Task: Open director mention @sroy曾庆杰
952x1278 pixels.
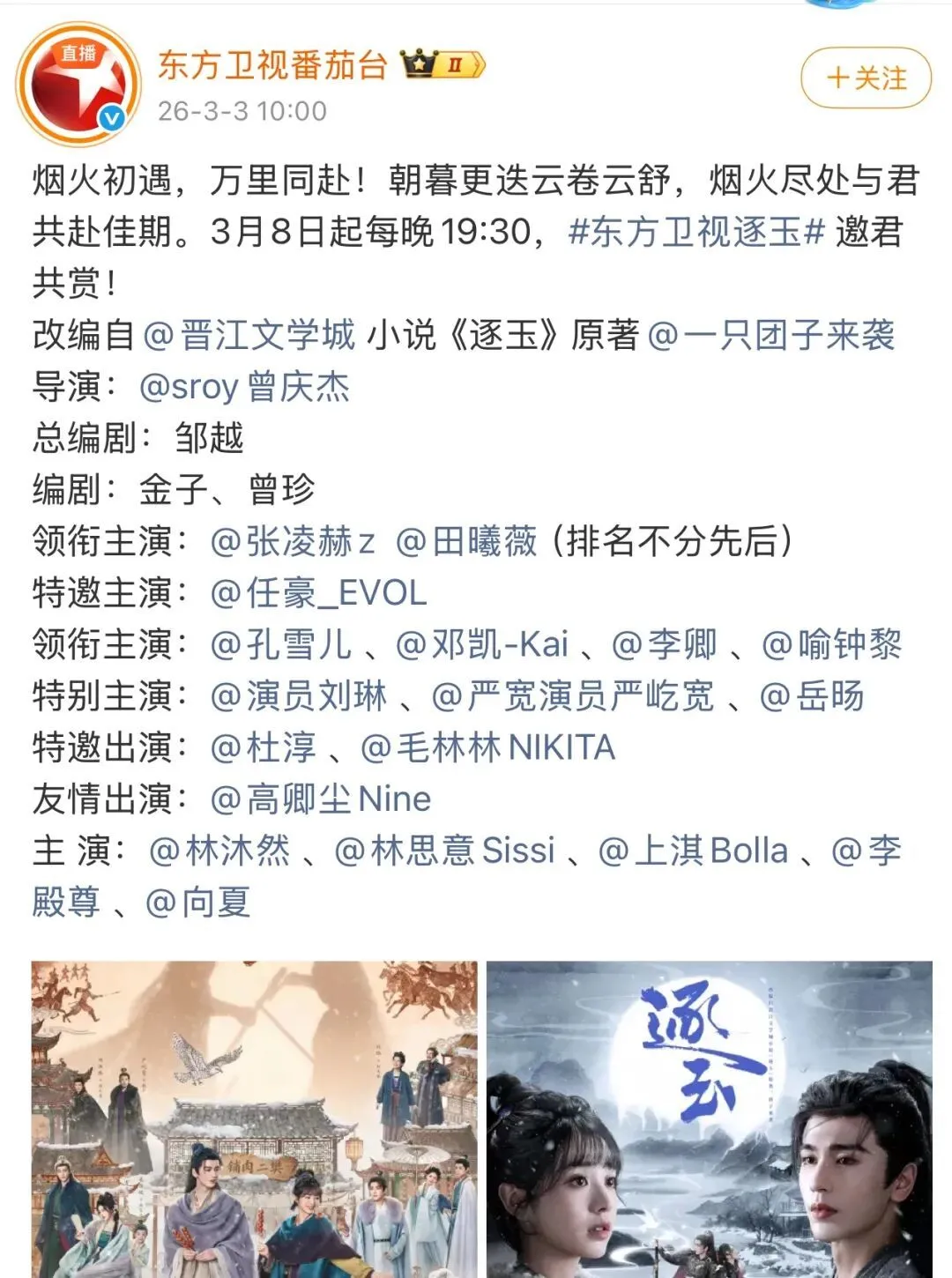Action: click(244, 386)
